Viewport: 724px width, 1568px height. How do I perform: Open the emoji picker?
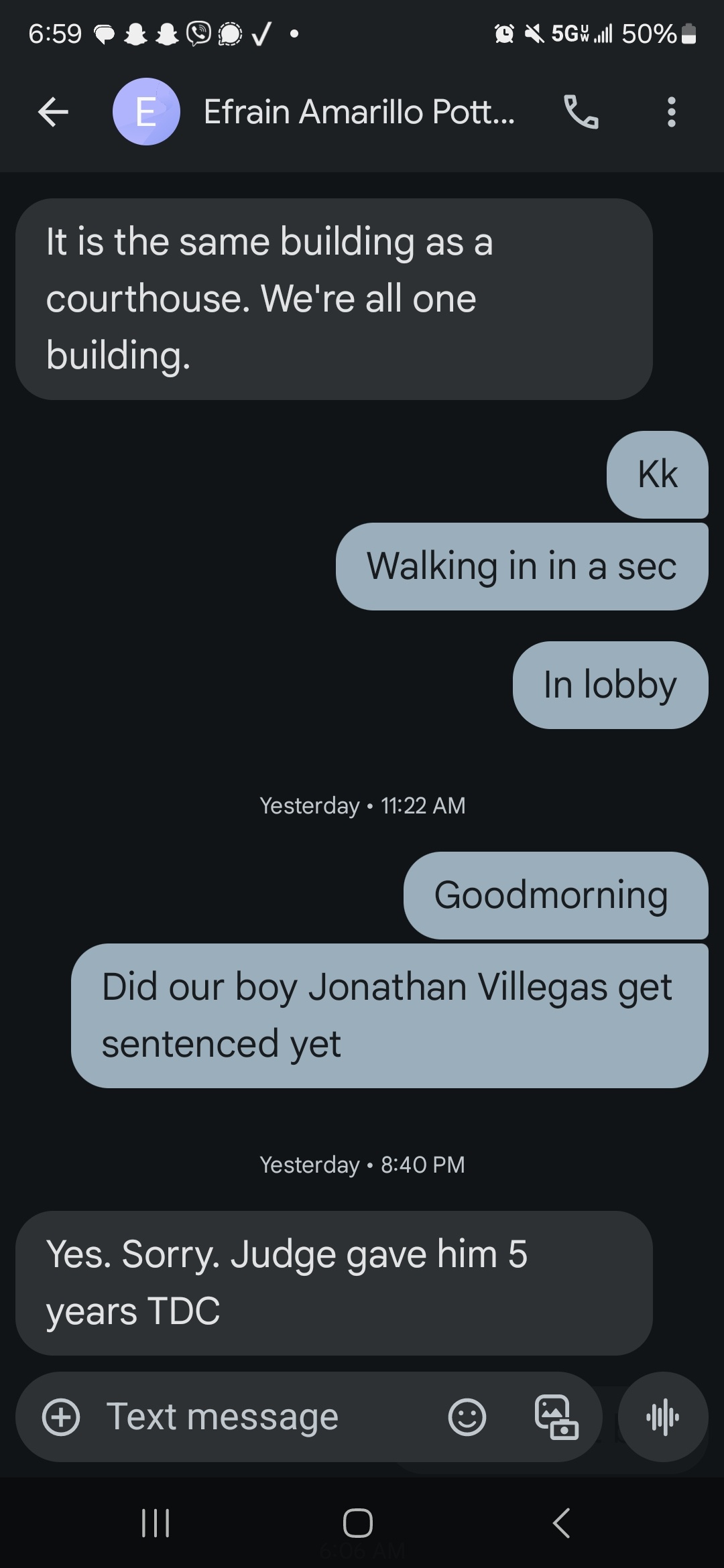[x=467, y=1417]
